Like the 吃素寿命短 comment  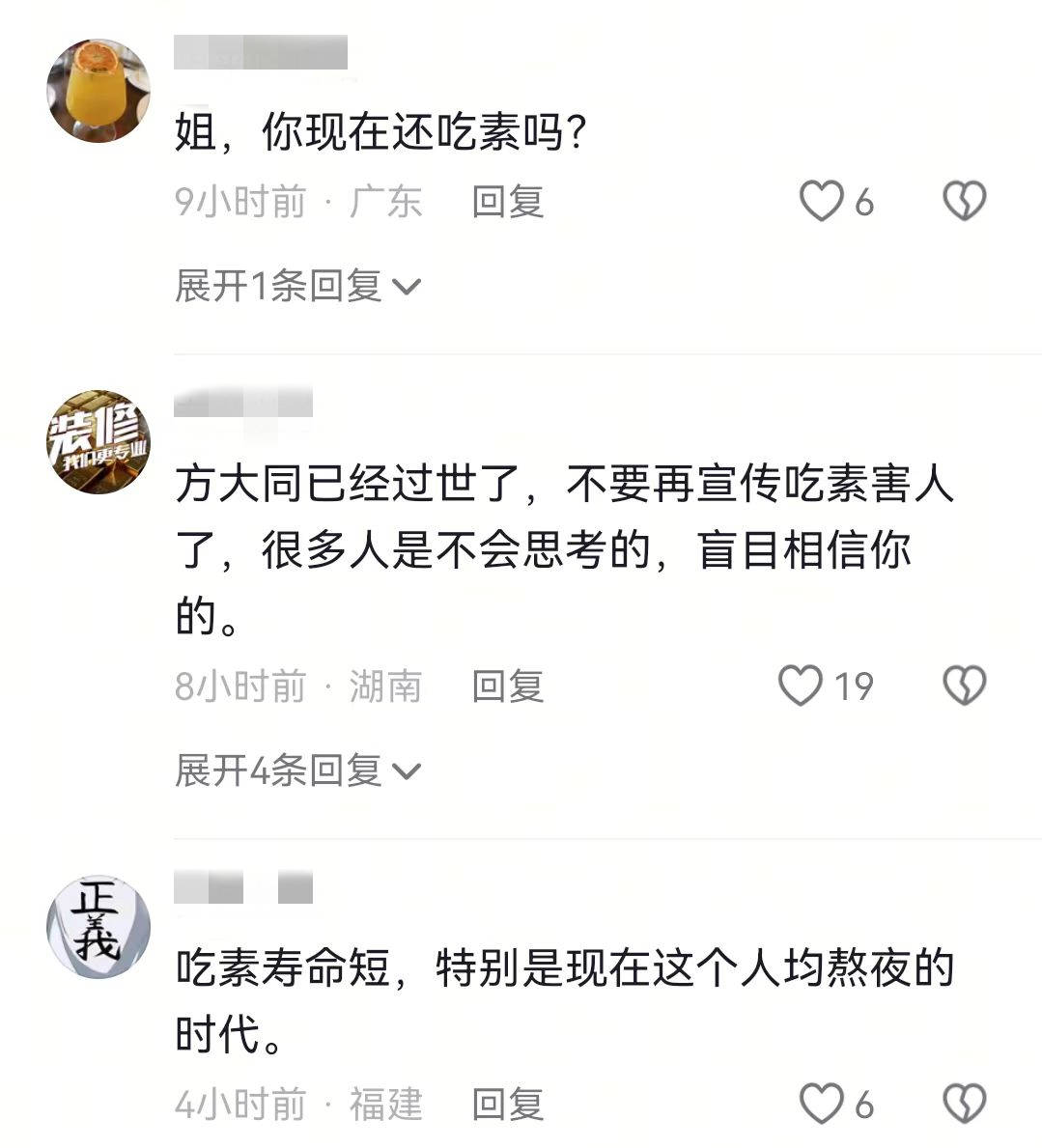pos(822,1105)
